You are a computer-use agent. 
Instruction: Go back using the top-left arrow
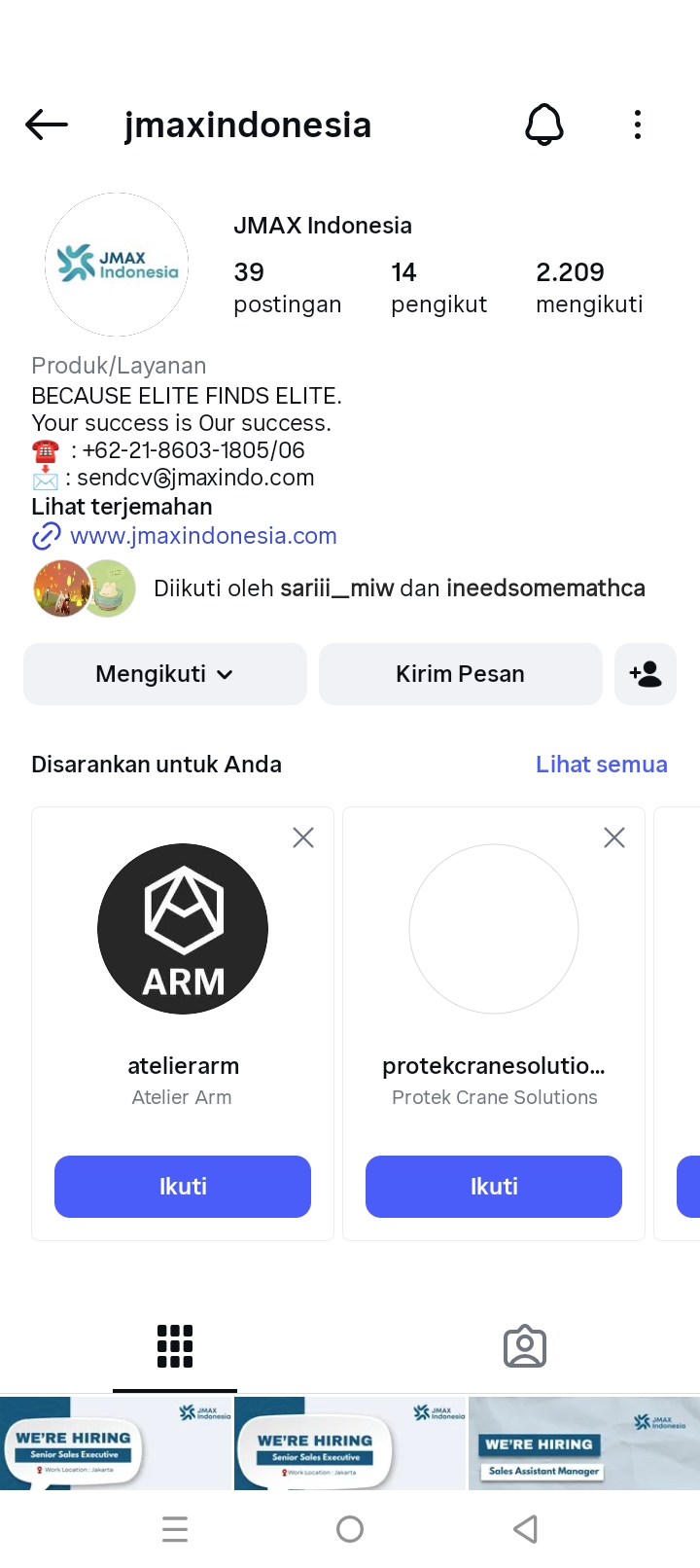47,125
